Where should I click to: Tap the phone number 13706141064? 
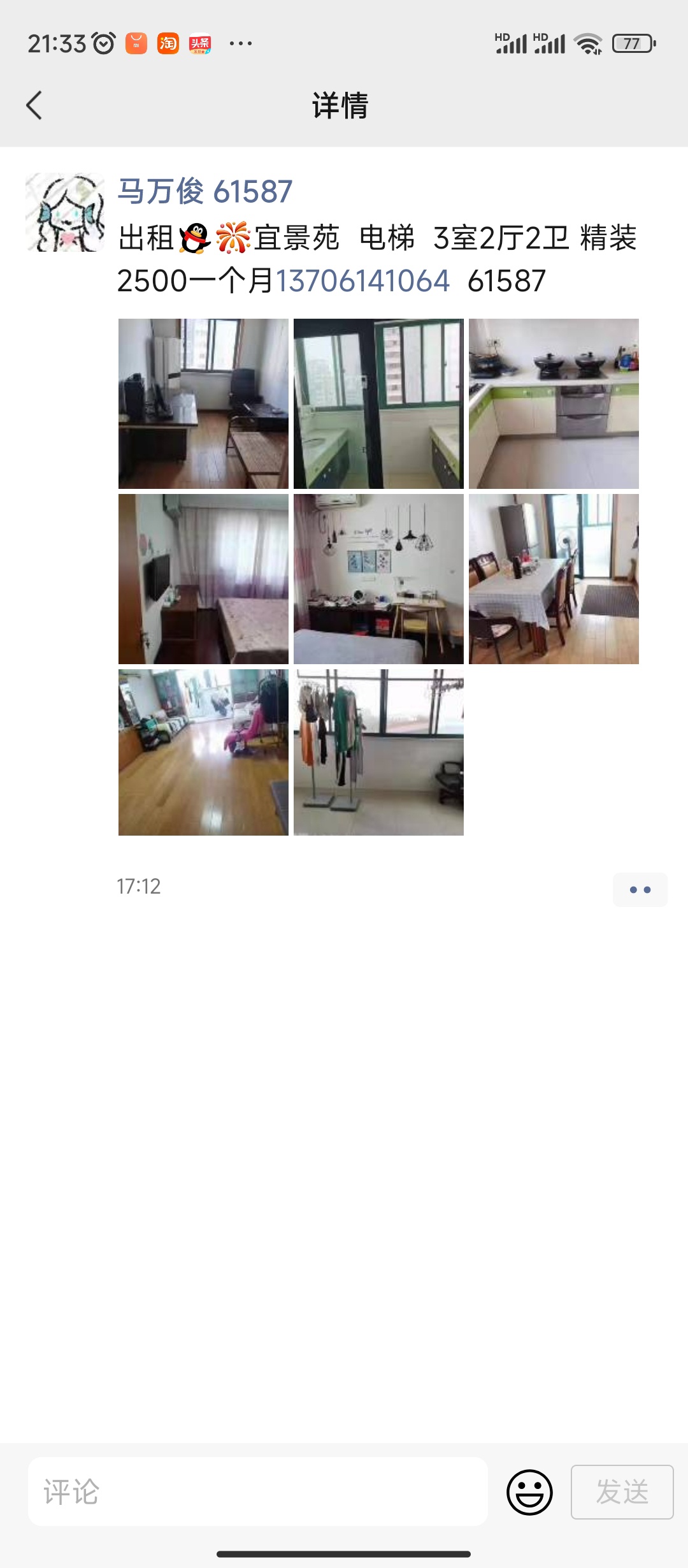pyautogui.click(x=362, y=281)
